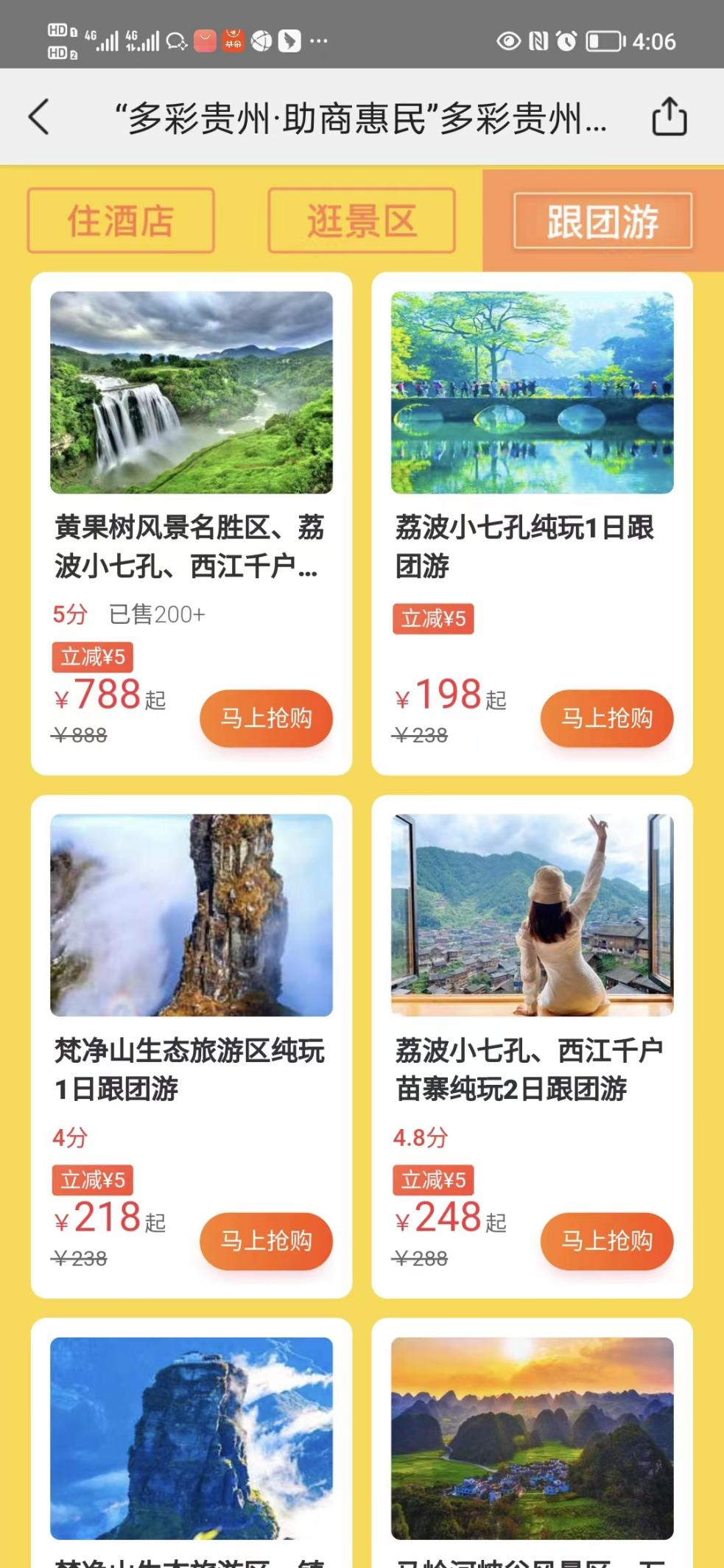This screenshot has width=724, height=1568.
Task: Tap 马上抢购 for the ¥248 tour
Action: pos(607,1241)
